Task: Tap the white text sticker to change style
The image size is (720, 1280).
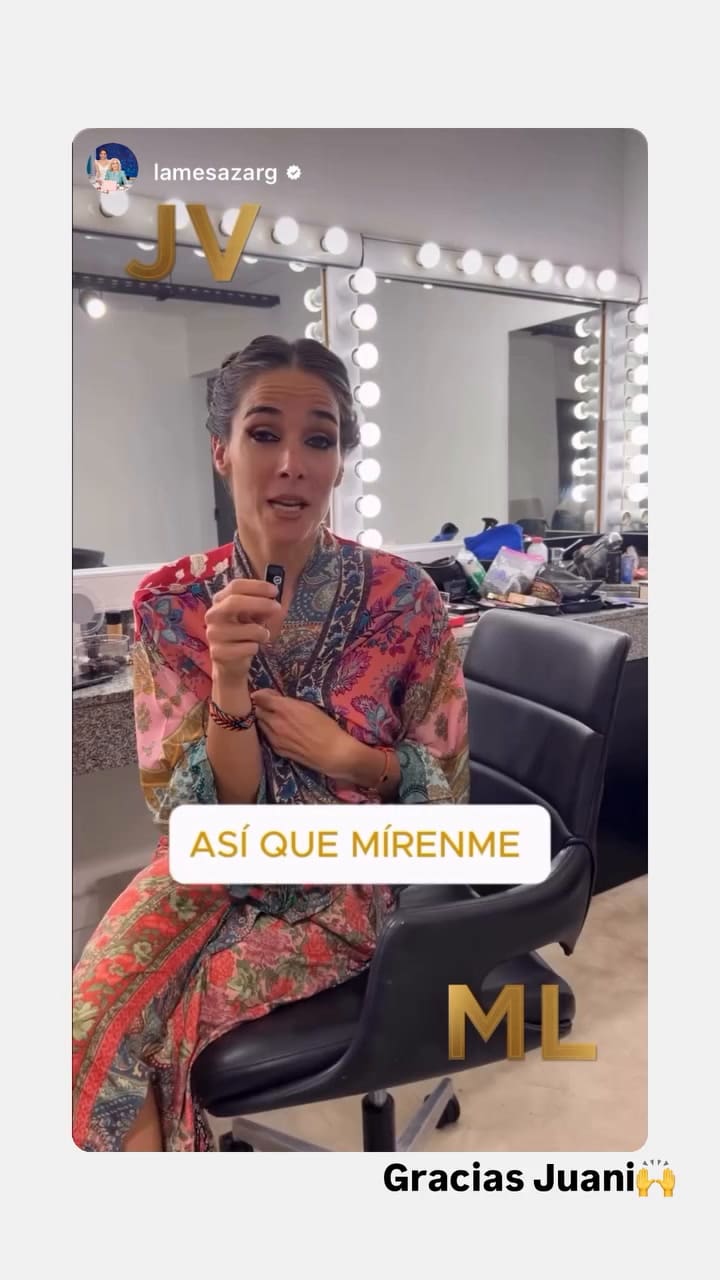Action: point(360,843)
